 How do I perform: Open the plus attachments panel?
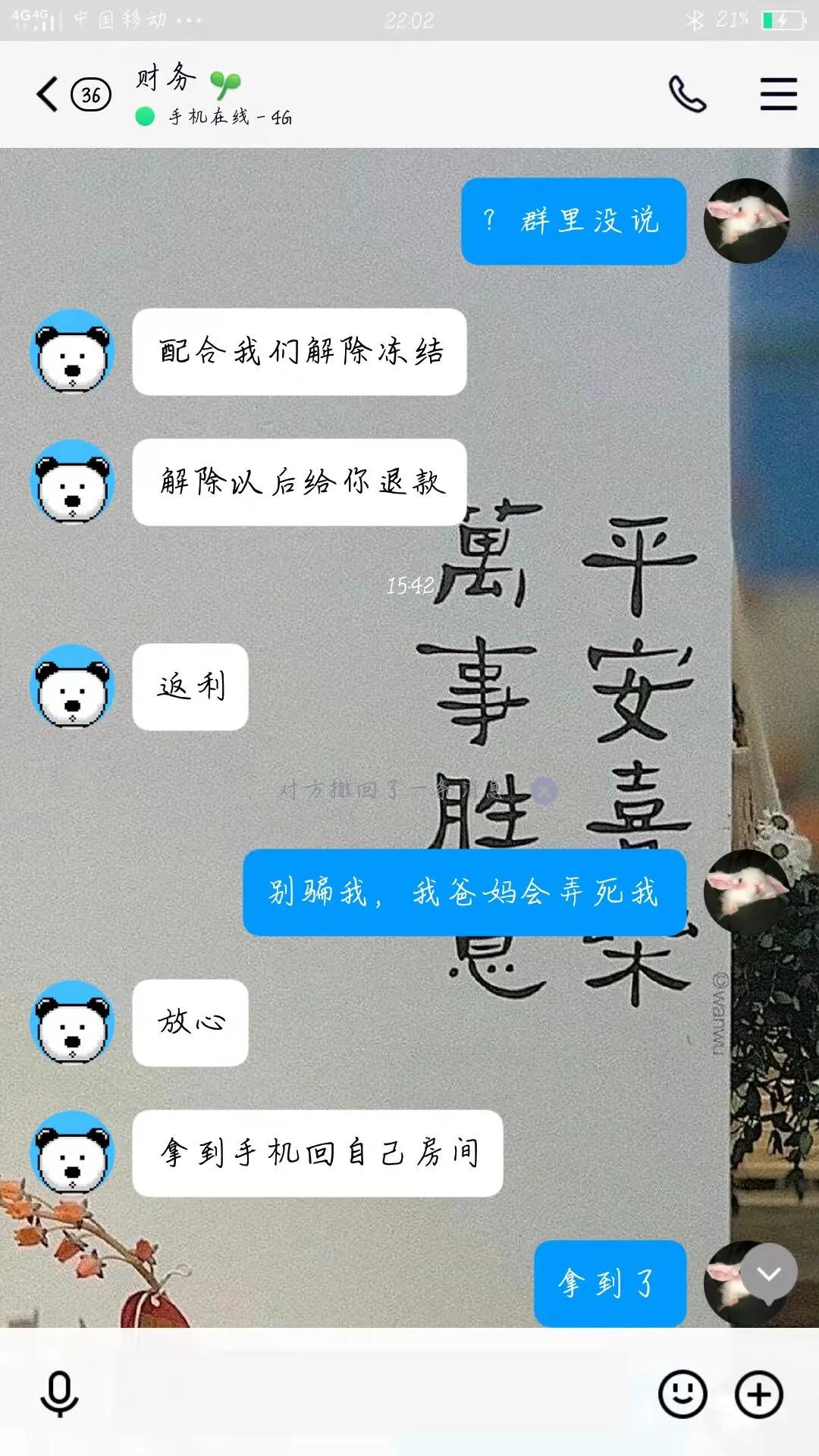758,1394
